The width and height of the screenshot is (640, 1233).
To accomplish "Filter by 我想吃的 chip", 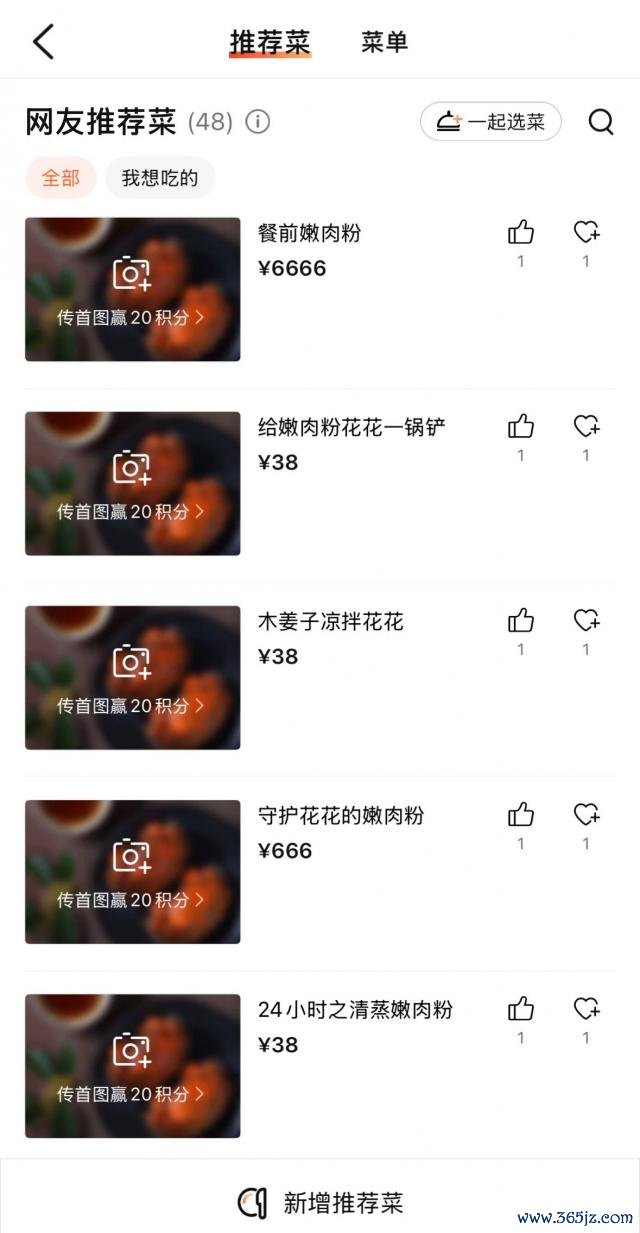I will [x=160, y=178].
